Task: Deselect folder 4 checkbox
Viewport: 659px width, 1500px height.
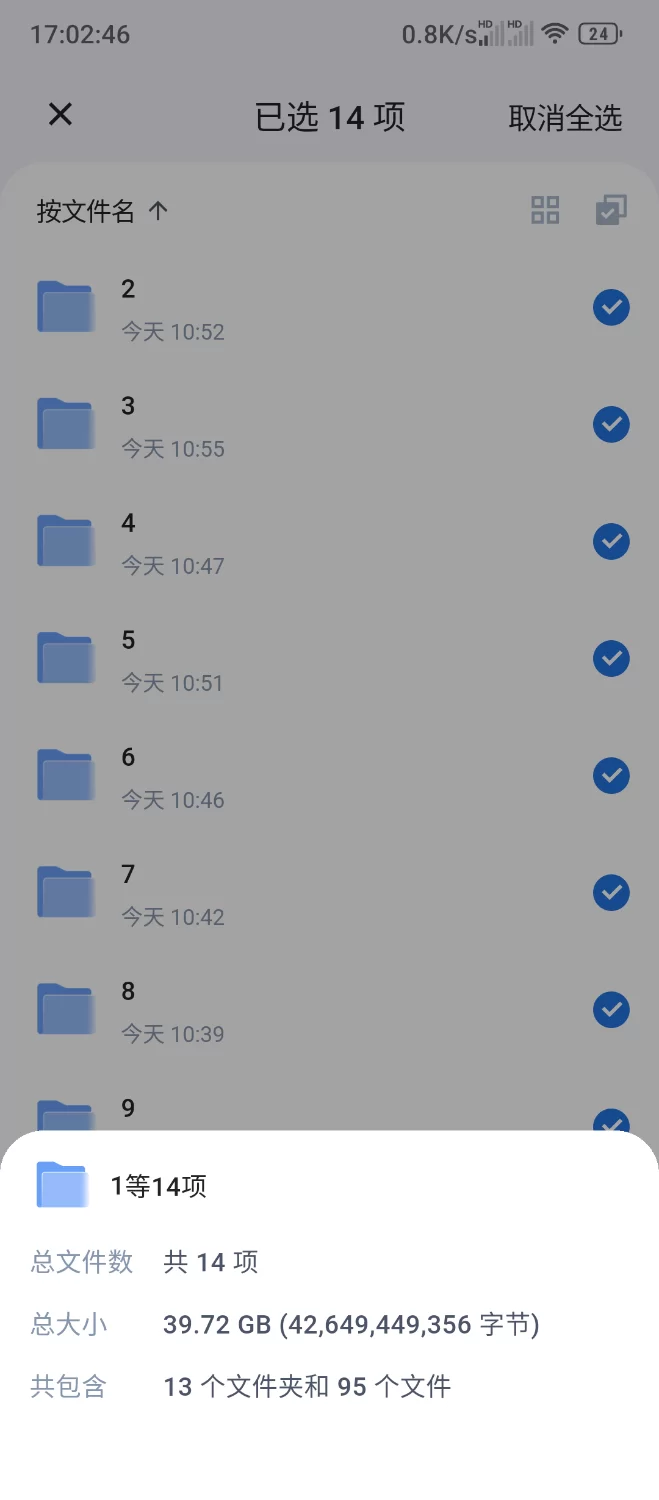Action: [x=611, y=541]
